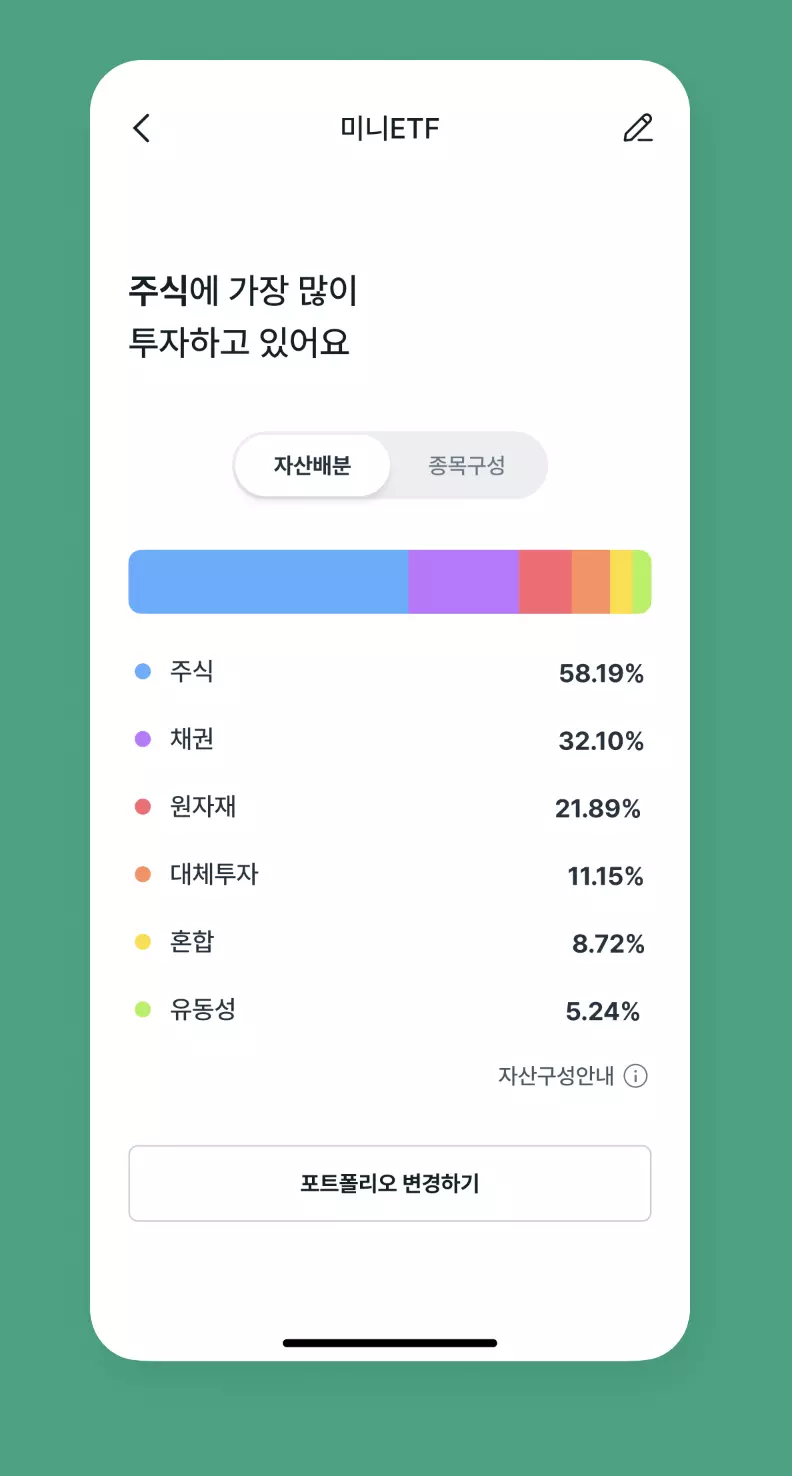Screen dimensions: 792x1476
Task: Tap the back arrow at top left
Action: pos(142,128)
